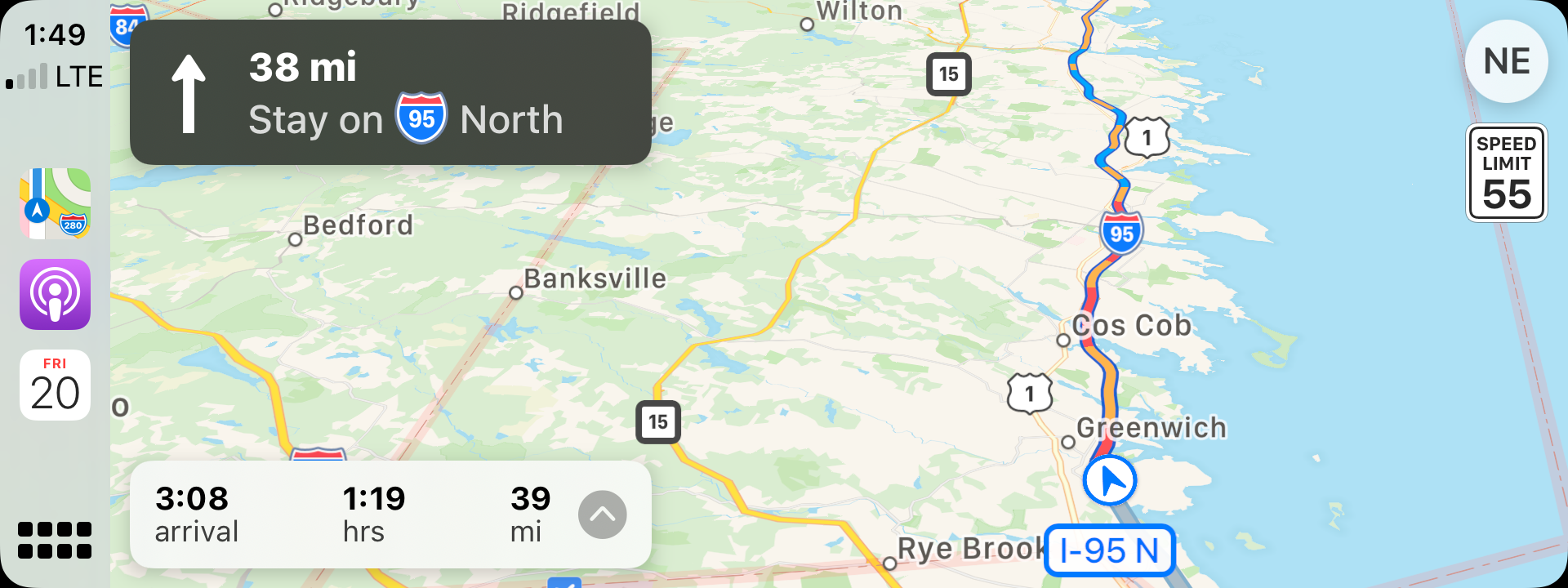Launch the Podcasts app
The image size is (1568, 588).
(x=55, y=294)
